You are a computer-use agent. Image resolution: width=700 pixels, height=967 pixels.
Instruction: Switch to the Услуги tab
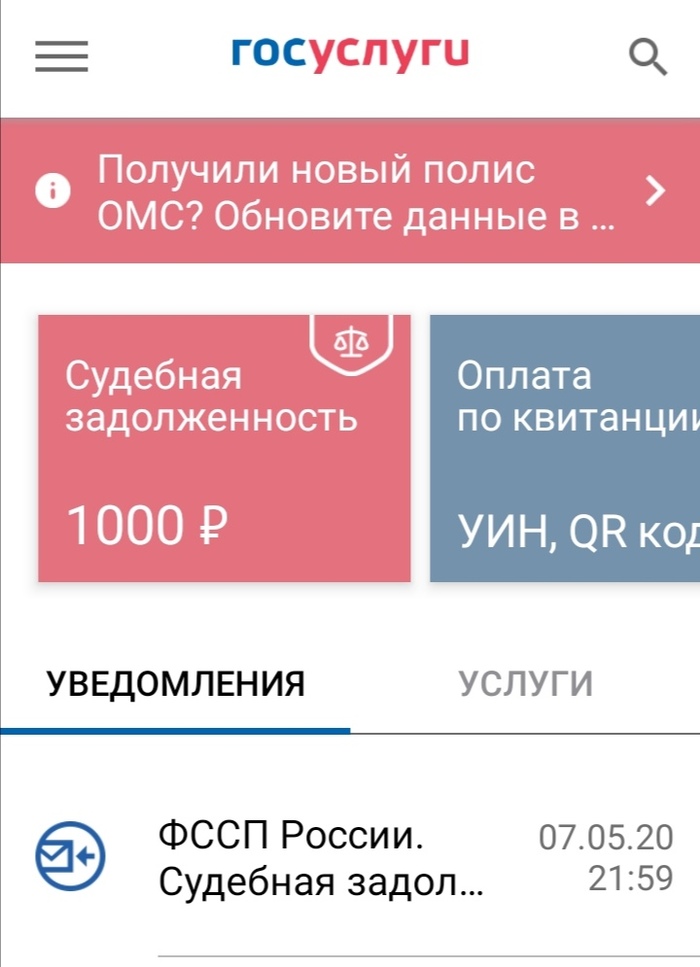click(x=525, y=684)
